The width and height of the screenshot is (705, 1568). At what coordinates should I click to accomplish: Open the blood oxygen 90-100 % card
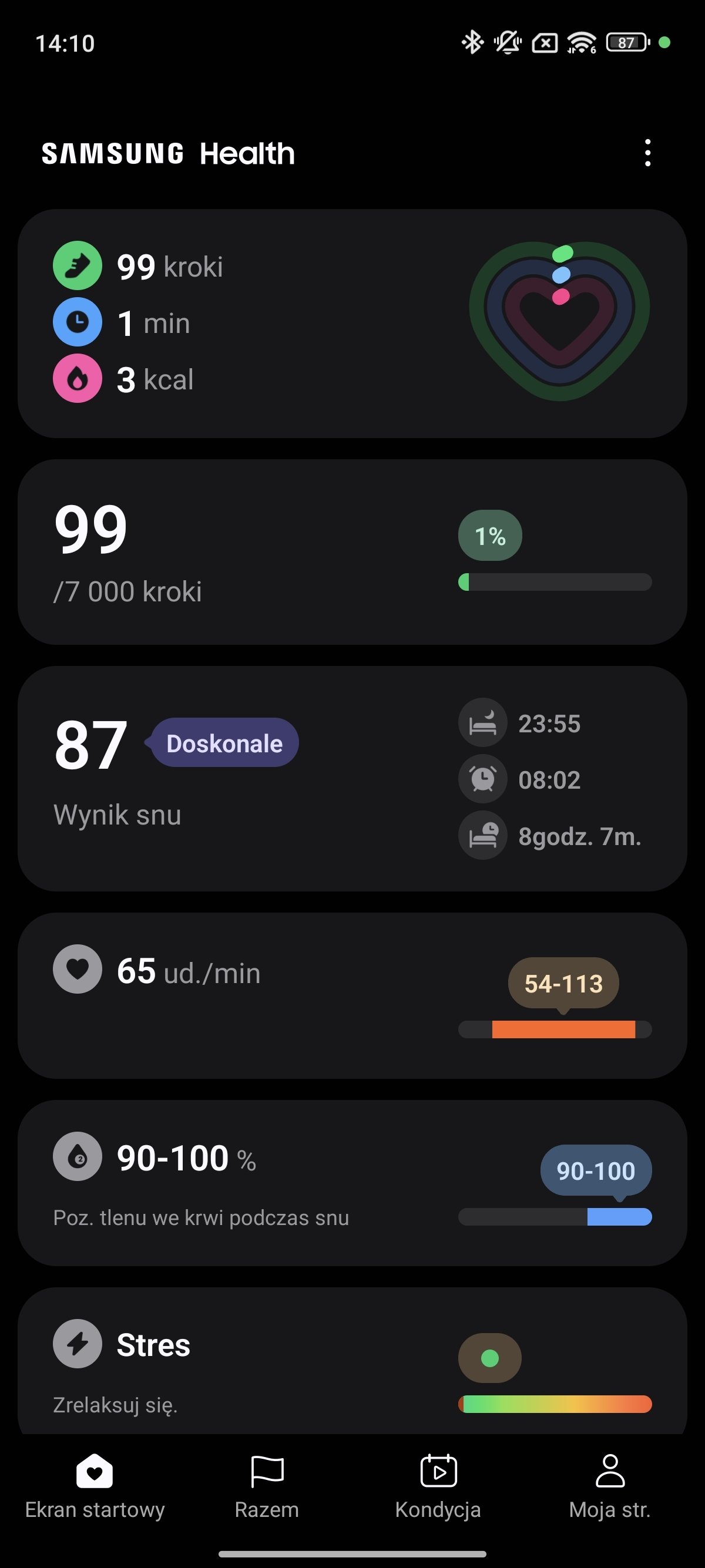pos(352,1183)
